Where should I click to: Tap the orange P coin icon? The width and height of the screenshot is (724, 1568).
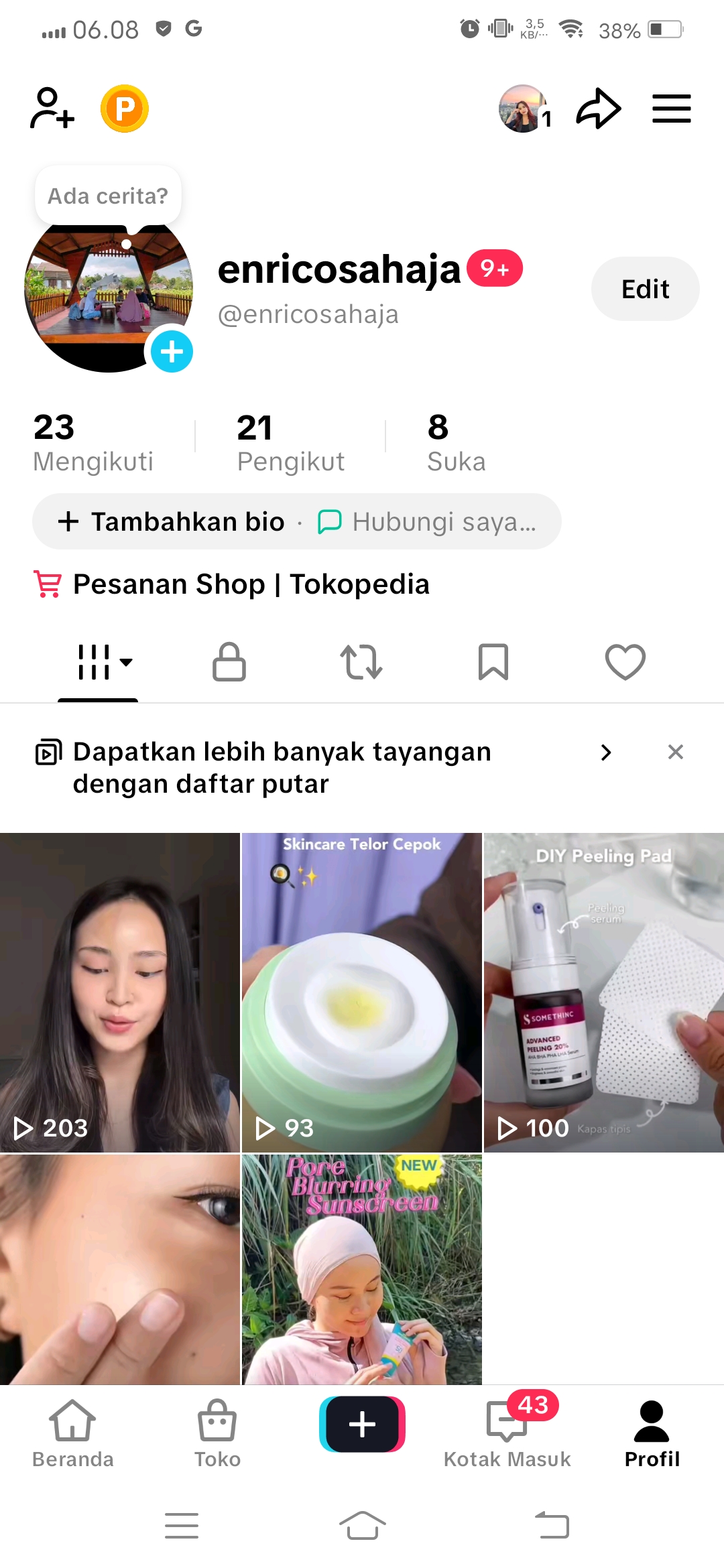pos(125,108)
